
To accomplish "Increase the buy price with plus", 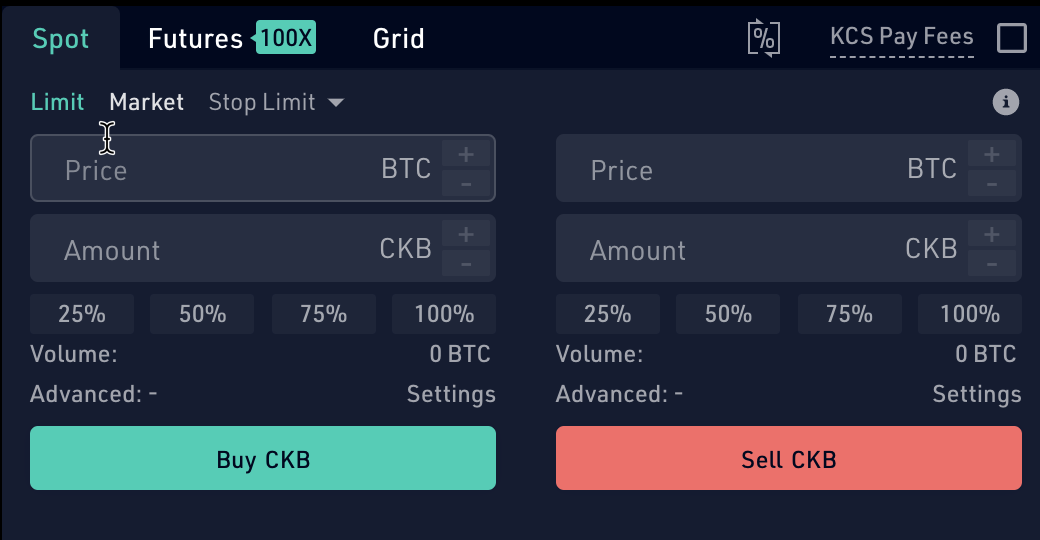I will coord(466,154).
